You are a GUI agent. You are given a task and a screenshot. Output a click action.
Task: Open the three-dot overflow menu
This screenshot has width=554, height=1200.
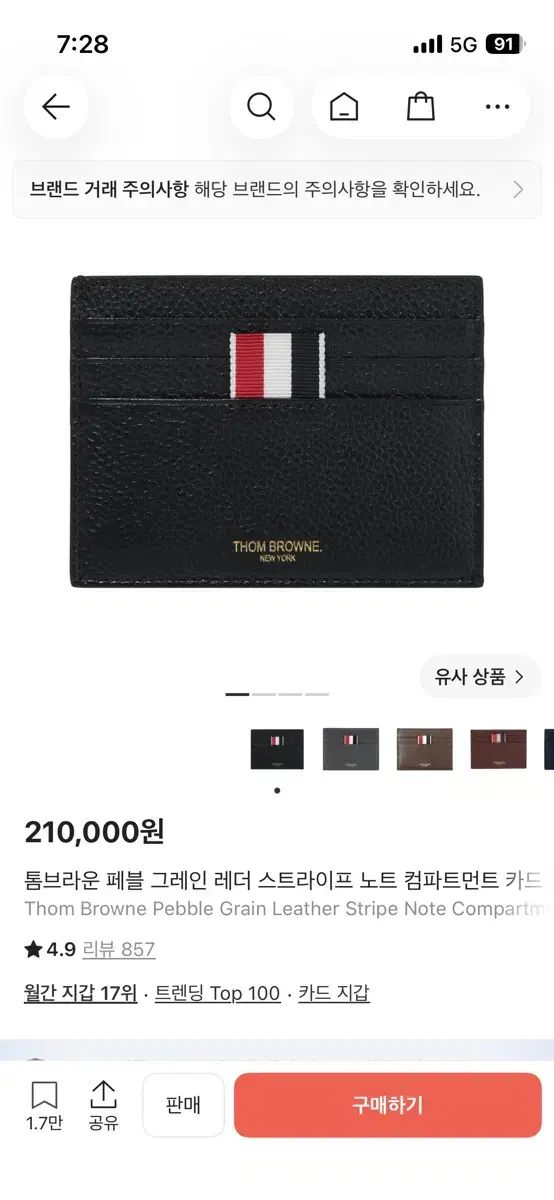tap(497, 107)
